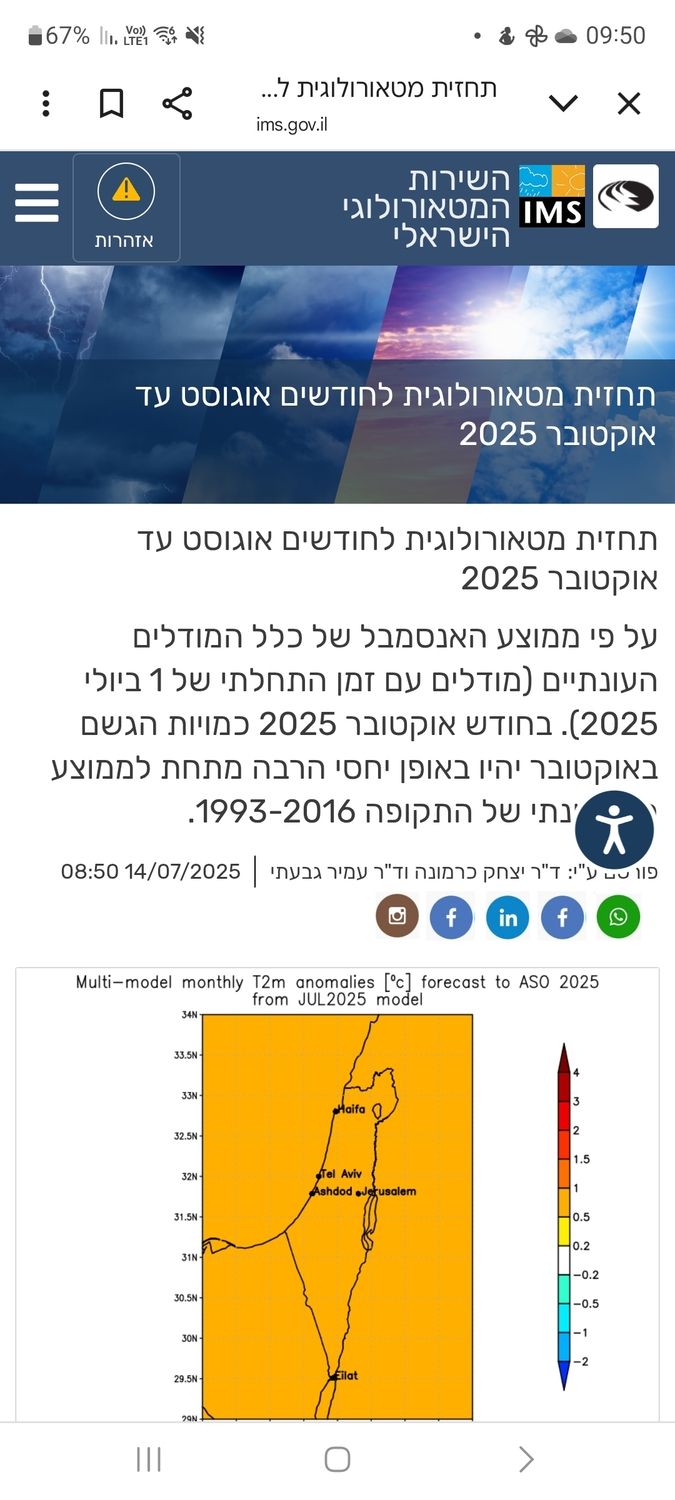675x1500 pixels.
Task: Open the accessibility options widget
Action: point(614,829)
